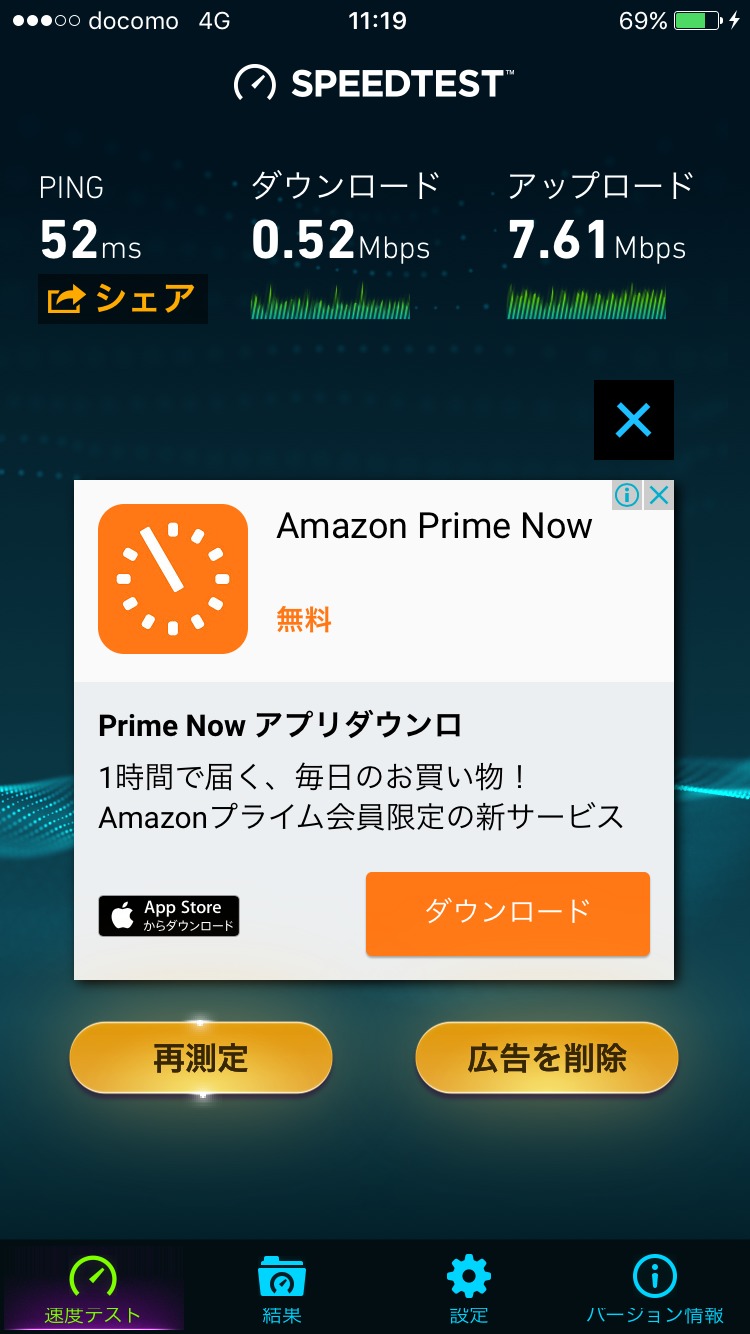The height and width of the screenshot is (1334, 750).
Task: Tap the orange ダウンロード button in the ad
Action: point(508,914)
